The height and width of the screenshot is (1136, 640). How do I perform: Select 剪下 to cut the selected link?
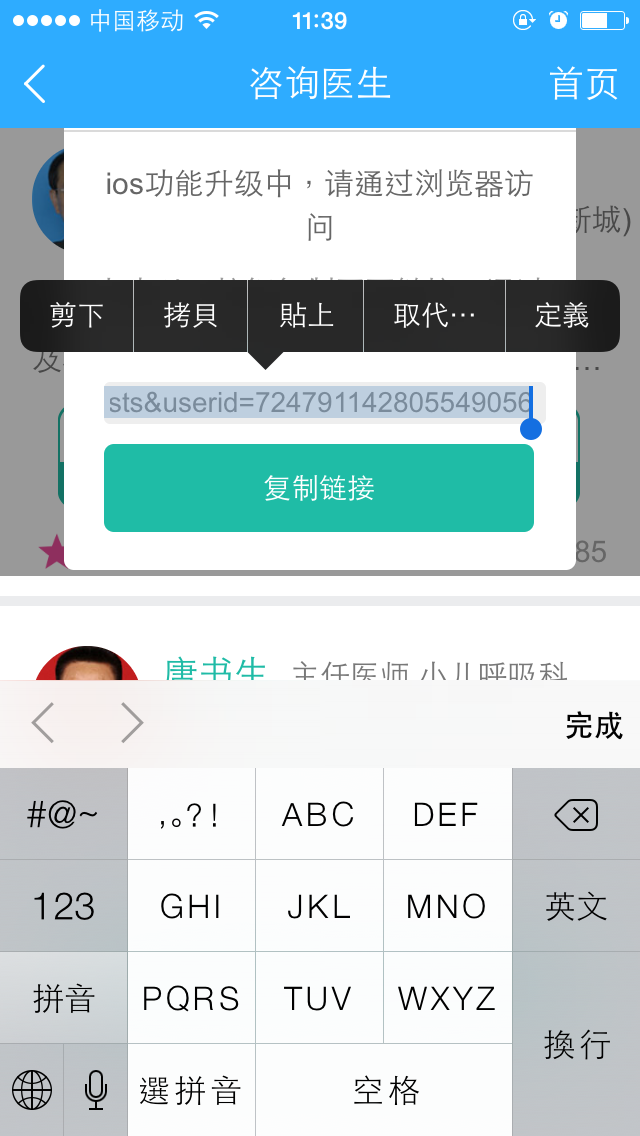tap(77, 316)
